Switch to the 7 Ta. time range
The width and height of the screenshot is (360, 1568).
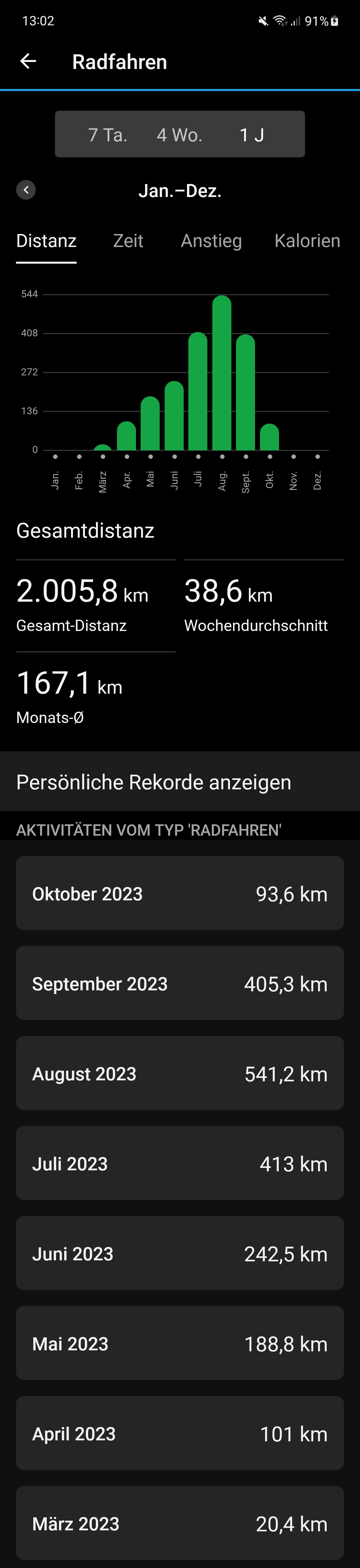click(107, 135)
